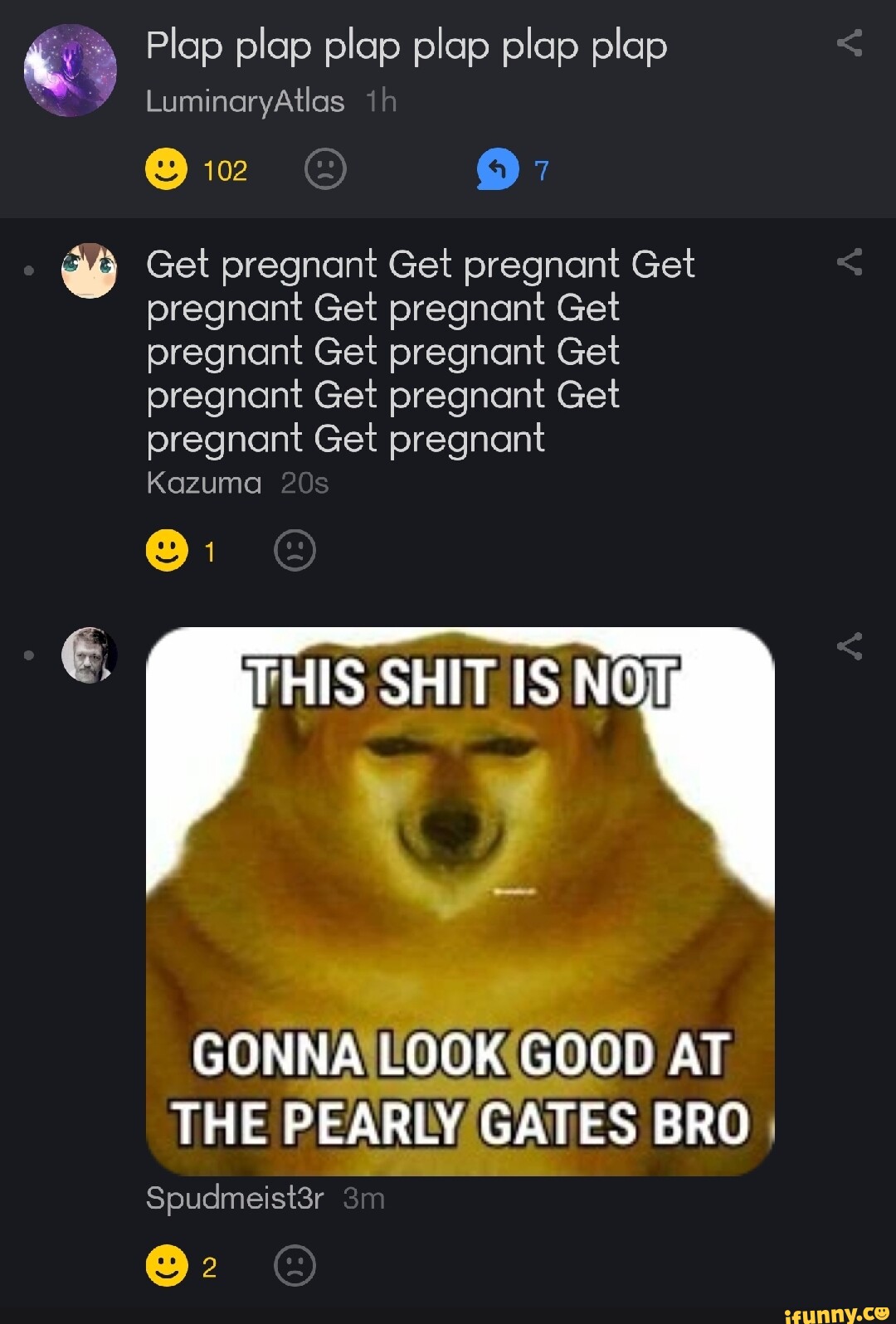Smile LuminaryAtlas's comment

[x=167, y=169]
